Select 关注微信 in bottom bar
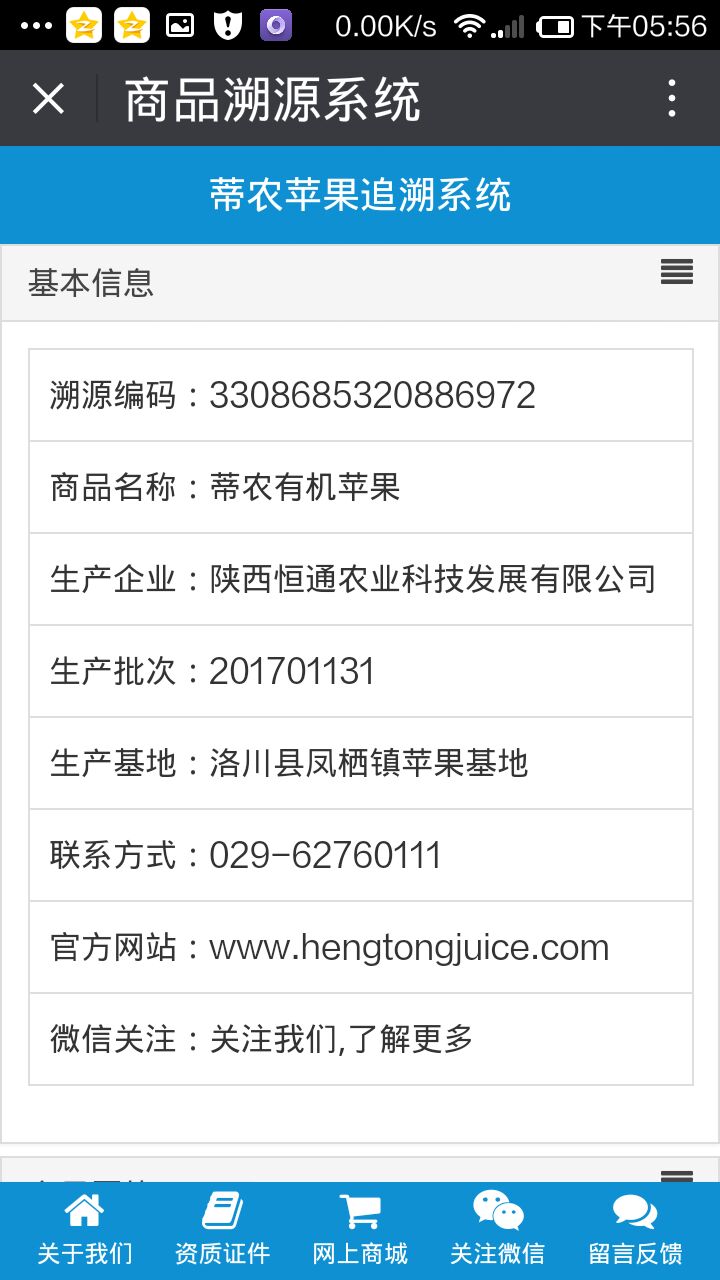This screenshot has width=720, height=1280. pos(497,1230)
